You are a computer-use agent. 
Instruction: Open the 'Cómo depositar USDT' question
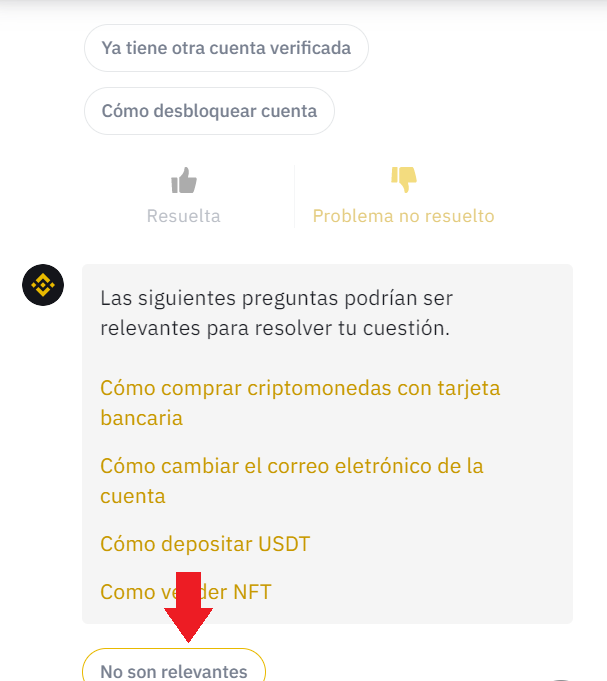pos(205,544)
